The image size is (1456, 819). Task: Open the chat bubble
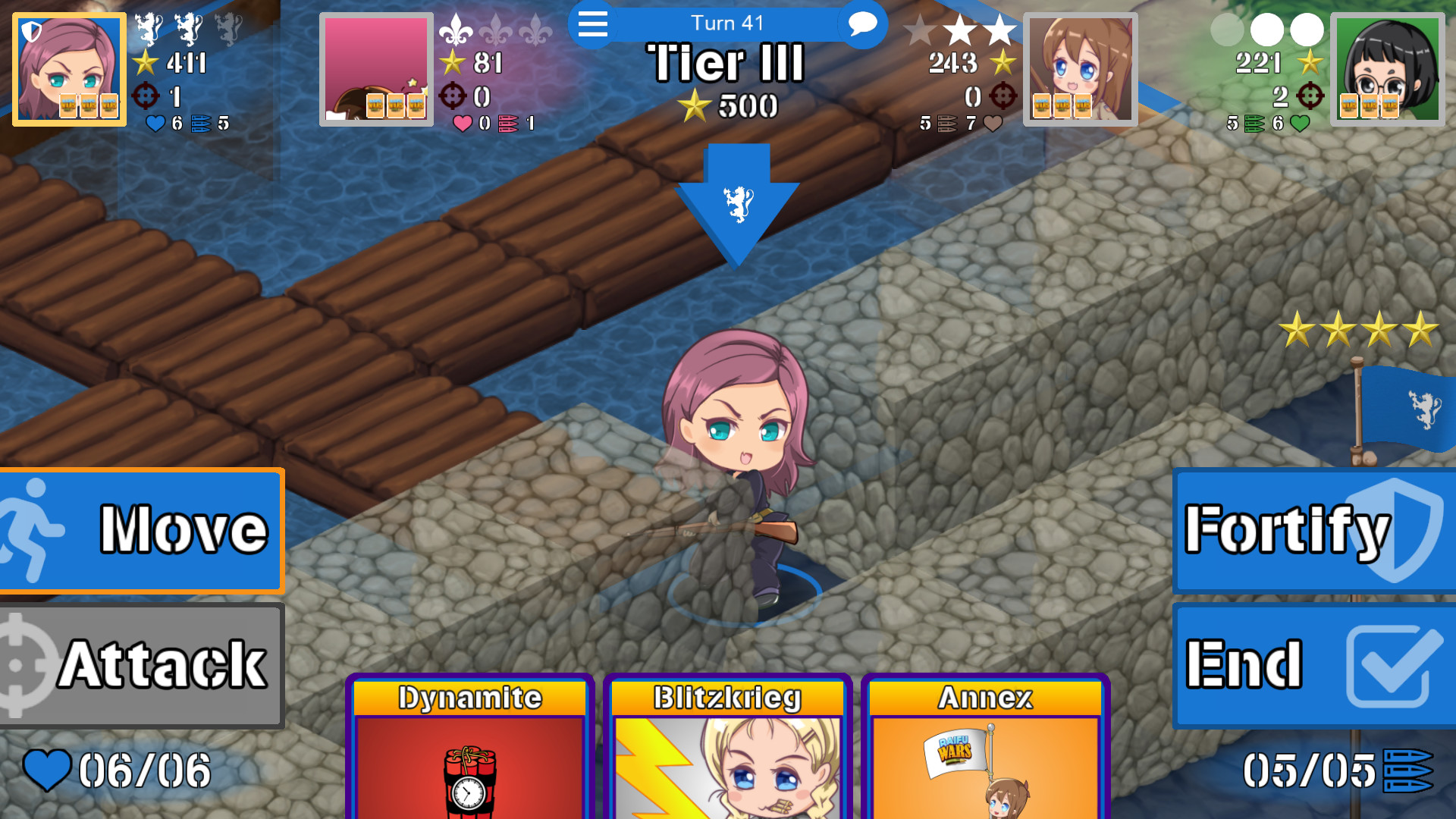[862, 24]
